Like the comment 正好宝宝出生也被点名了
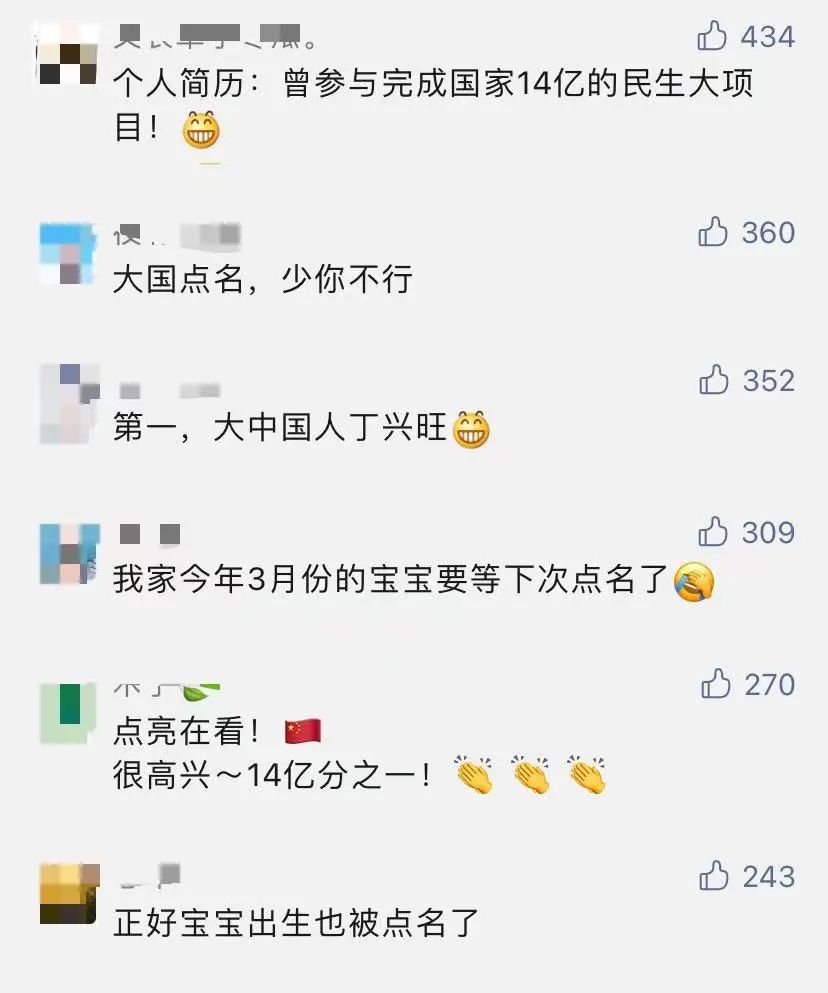This screenshot has width=828, height=993. click(x=714, y=876)
